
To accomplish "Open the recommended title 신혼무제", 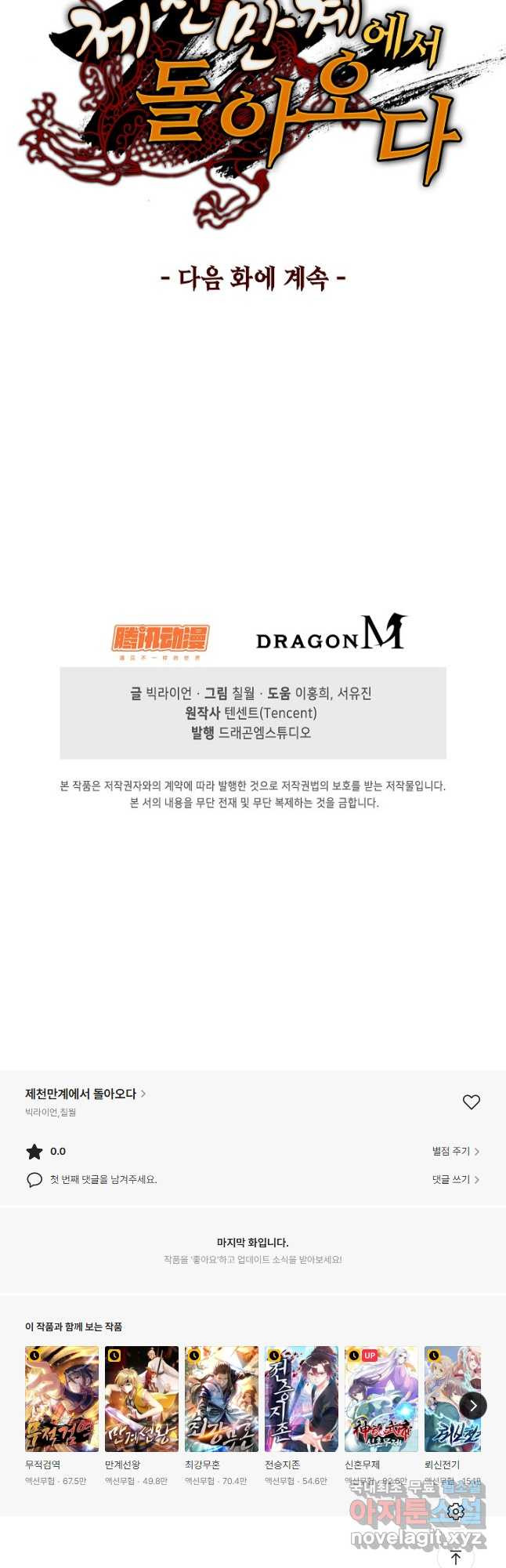I will click(381, 1399).
